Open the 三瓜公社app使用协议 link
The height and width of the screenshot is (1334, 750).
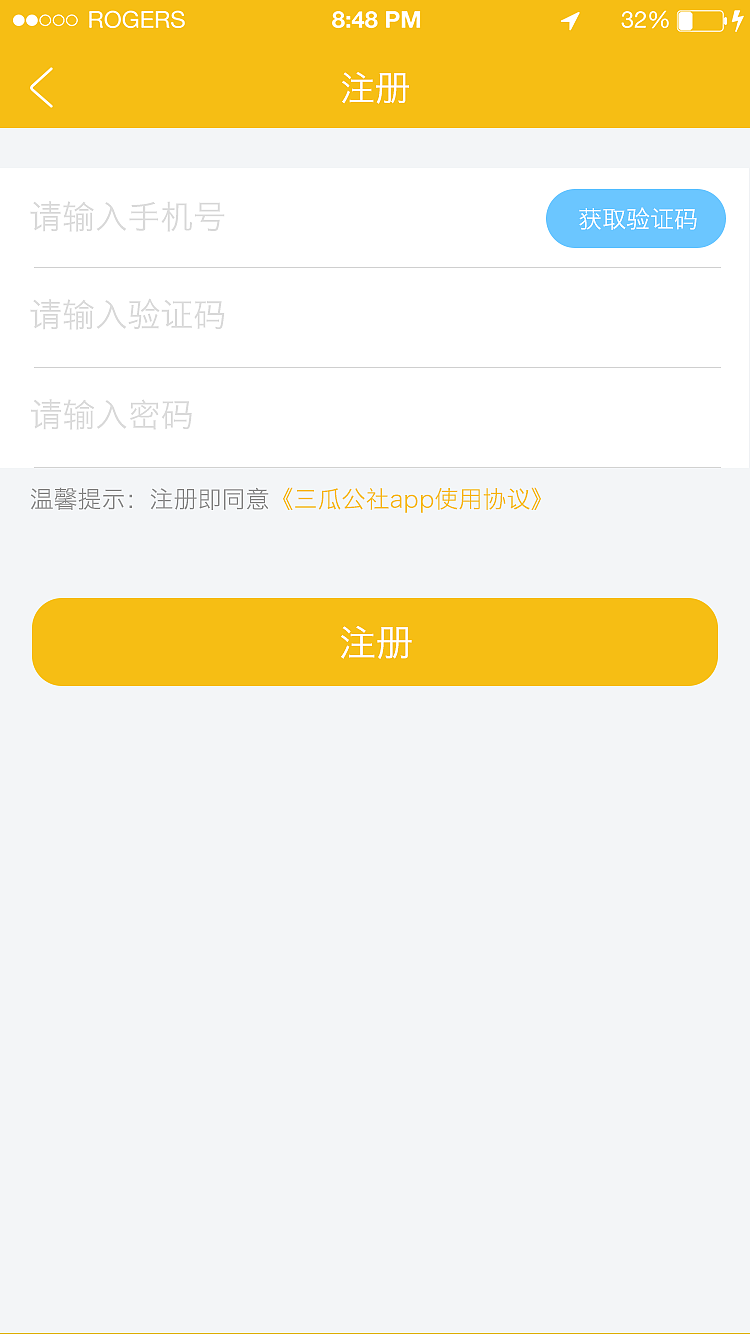[412, 500]
